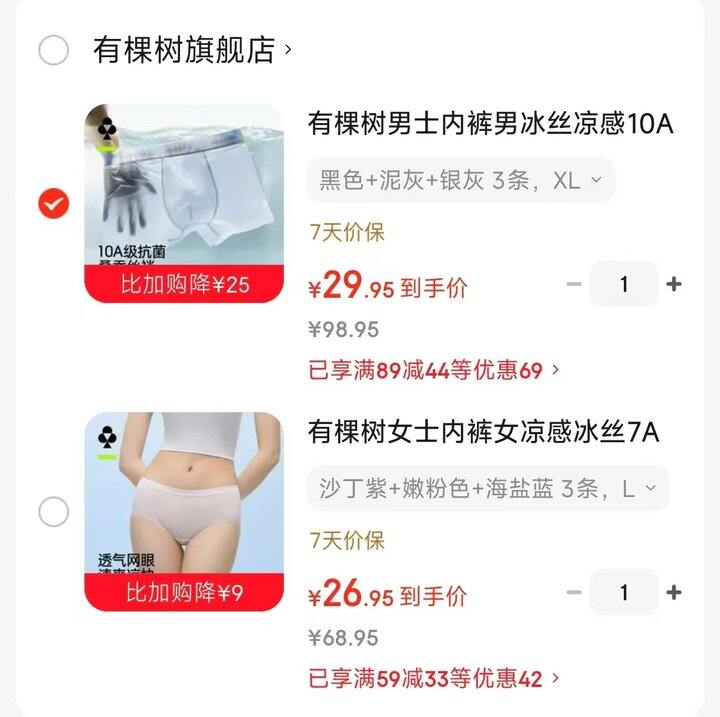Select all items from 有棵树旗舰店
The image size is (720, 717).
(x=54, y=50)
